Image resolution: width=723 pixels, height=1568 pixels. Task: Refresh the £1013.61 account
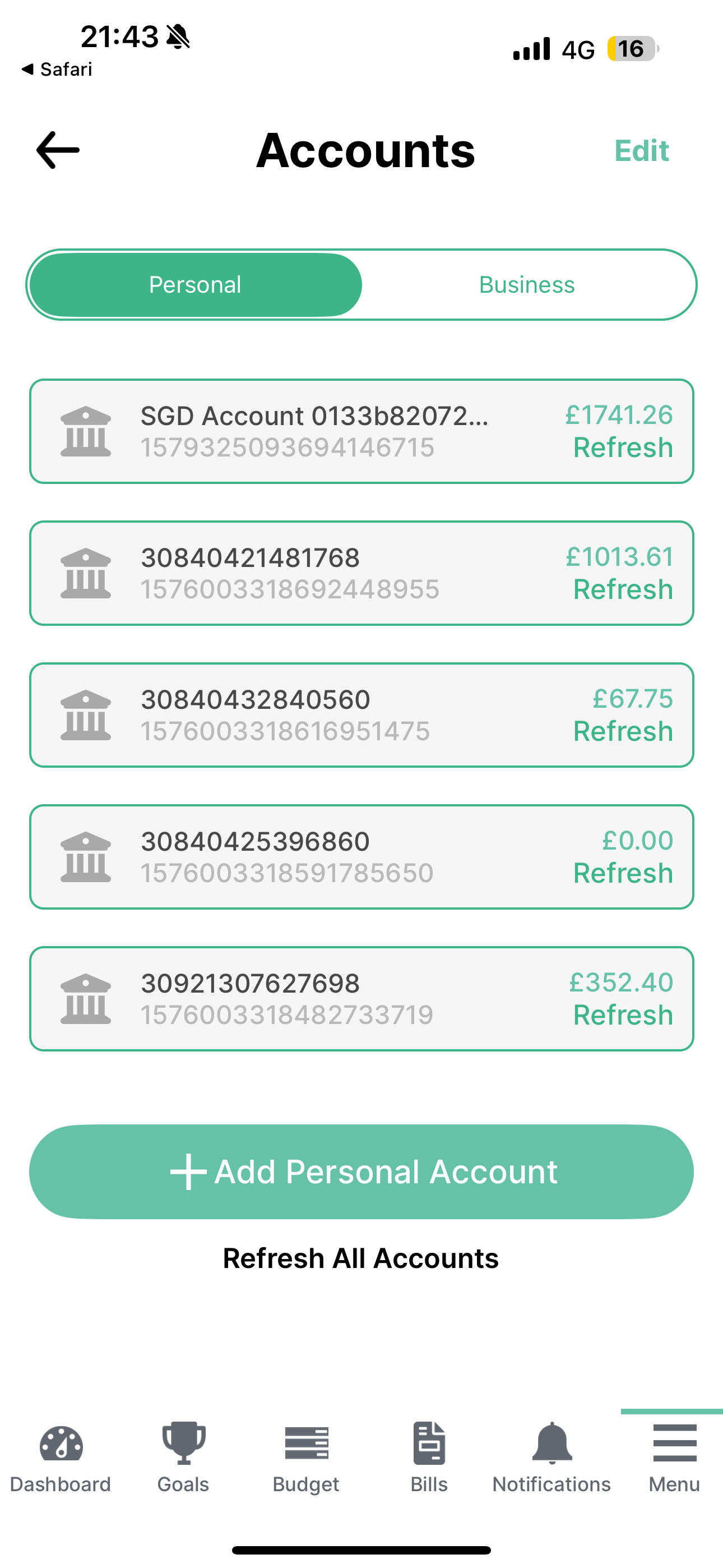tap(623, 590)
